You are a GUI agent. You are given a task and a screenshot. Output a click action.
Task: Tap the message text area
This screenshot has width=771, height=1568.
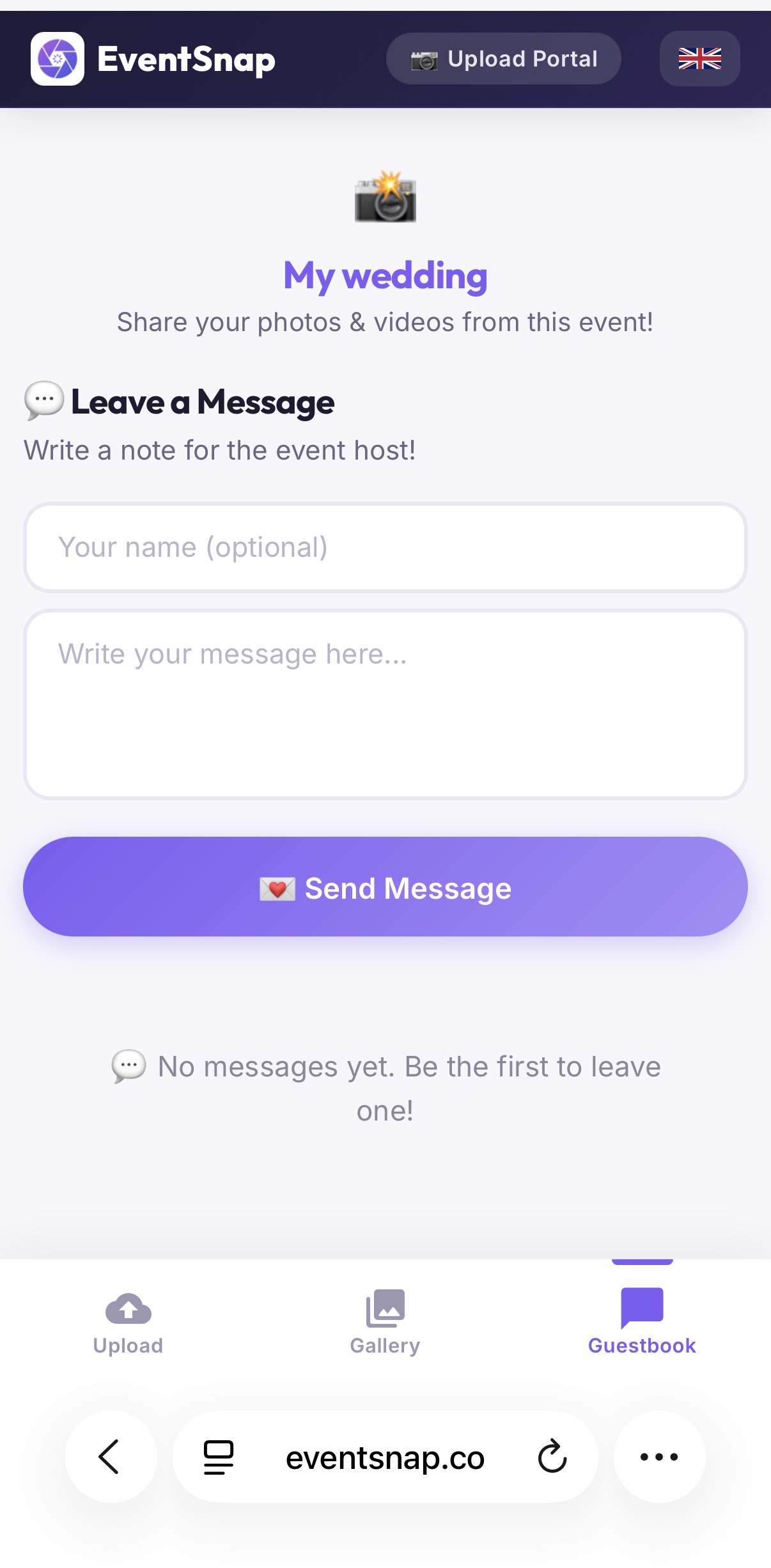385,704
